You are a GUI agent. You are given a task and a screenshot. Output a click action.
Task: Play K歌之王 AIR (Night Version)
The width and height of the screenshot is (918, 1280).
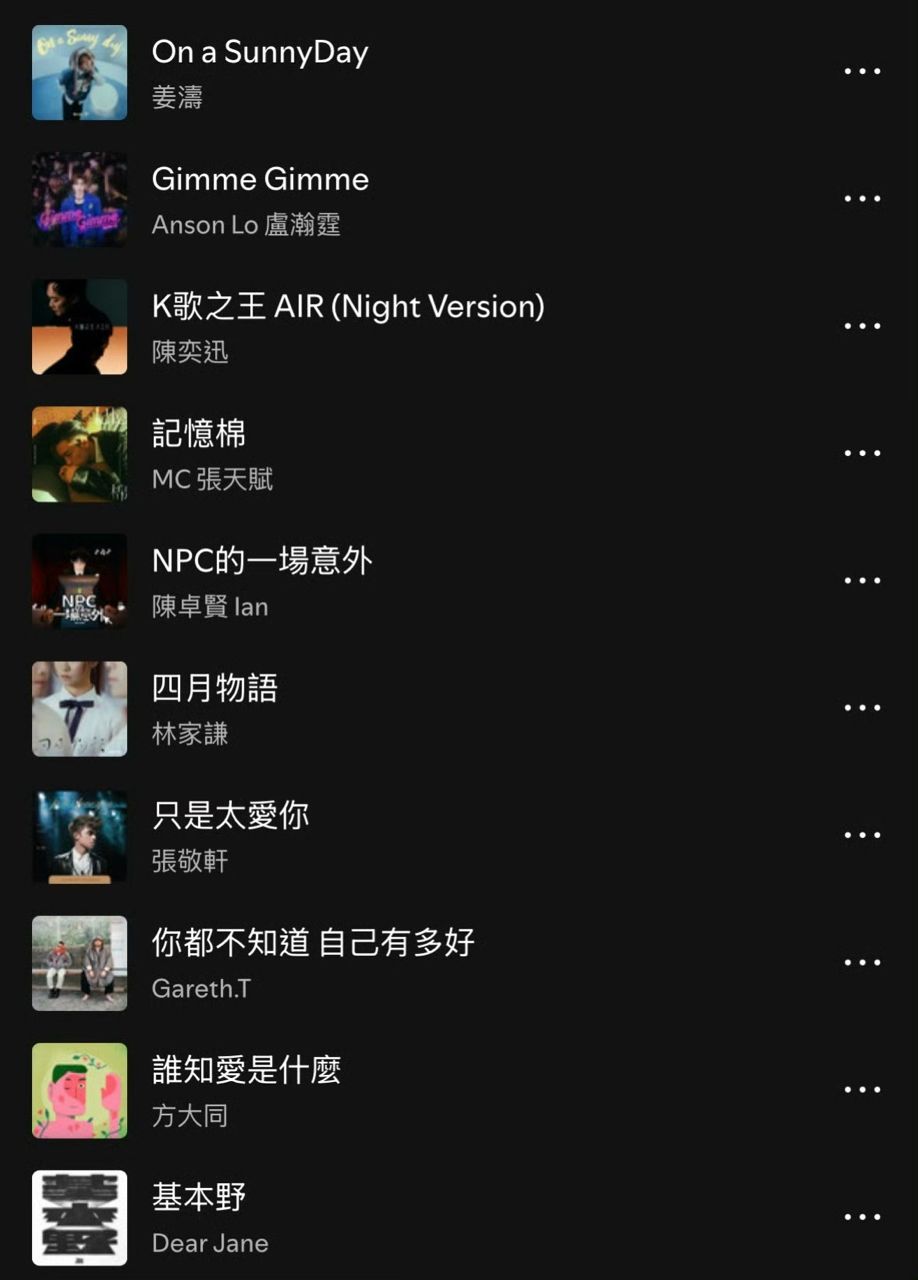coord(348,307)
